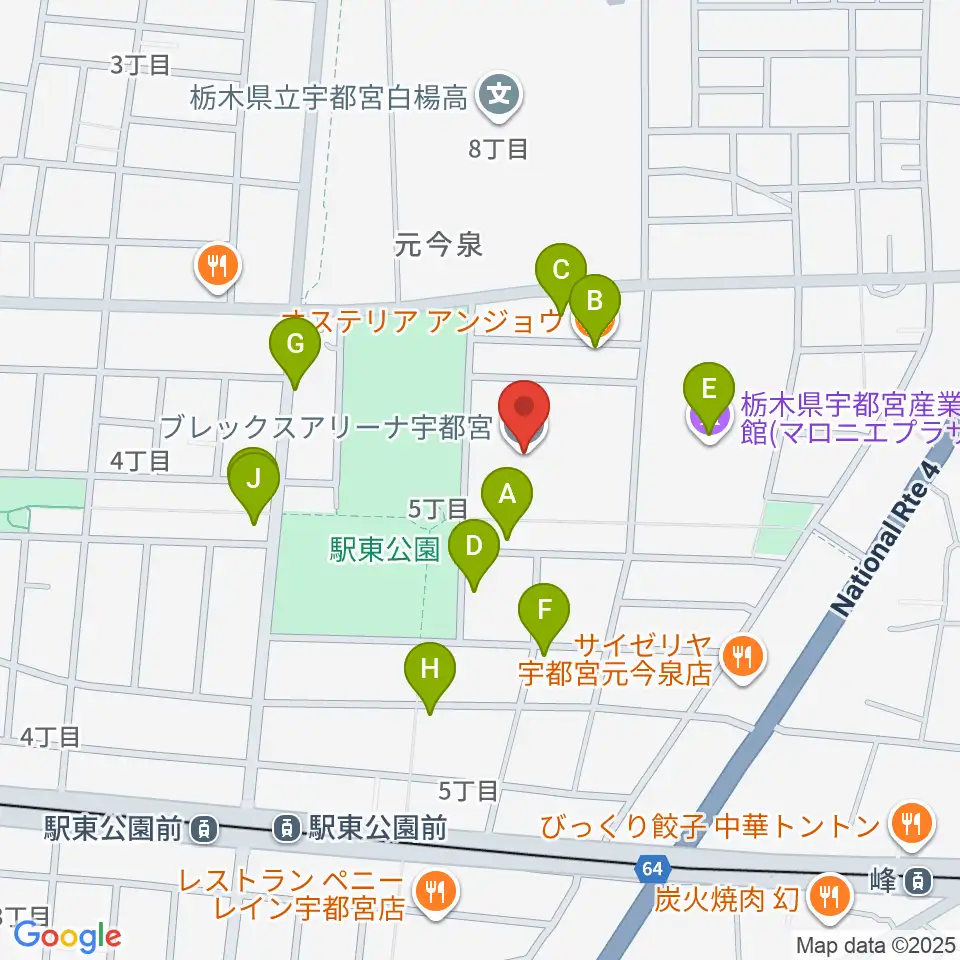View the びっくり餃子 中華トントン restaurant
This screenshot has height=960, width=960.
click(910, 825)
